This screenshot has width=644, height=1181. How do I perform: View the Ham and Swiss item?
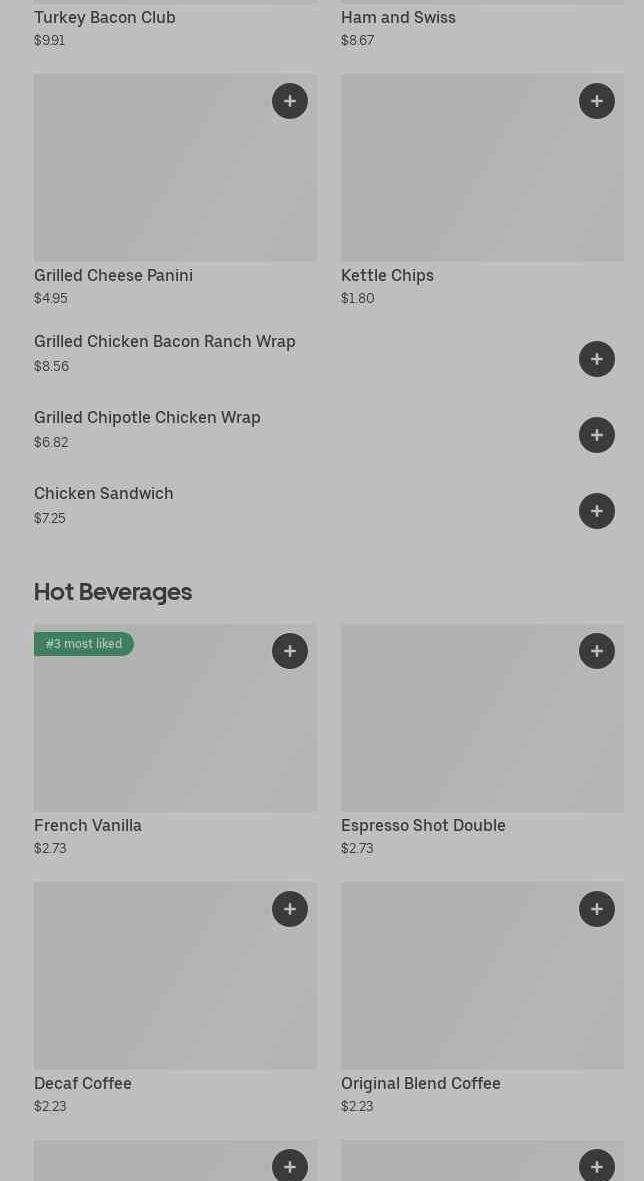point(398,18)
